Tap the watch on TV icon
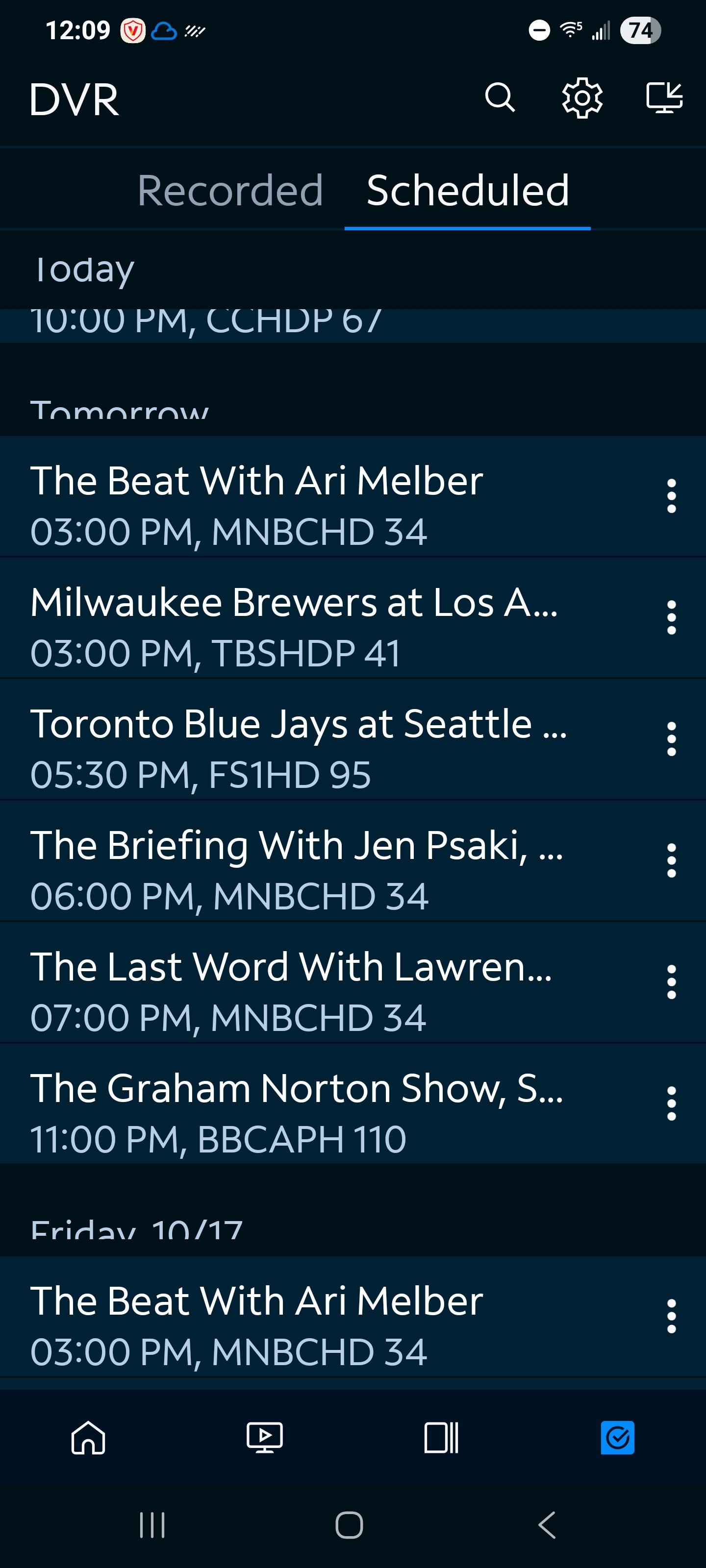Viewport: 706px width, 1568px height. 663,98
